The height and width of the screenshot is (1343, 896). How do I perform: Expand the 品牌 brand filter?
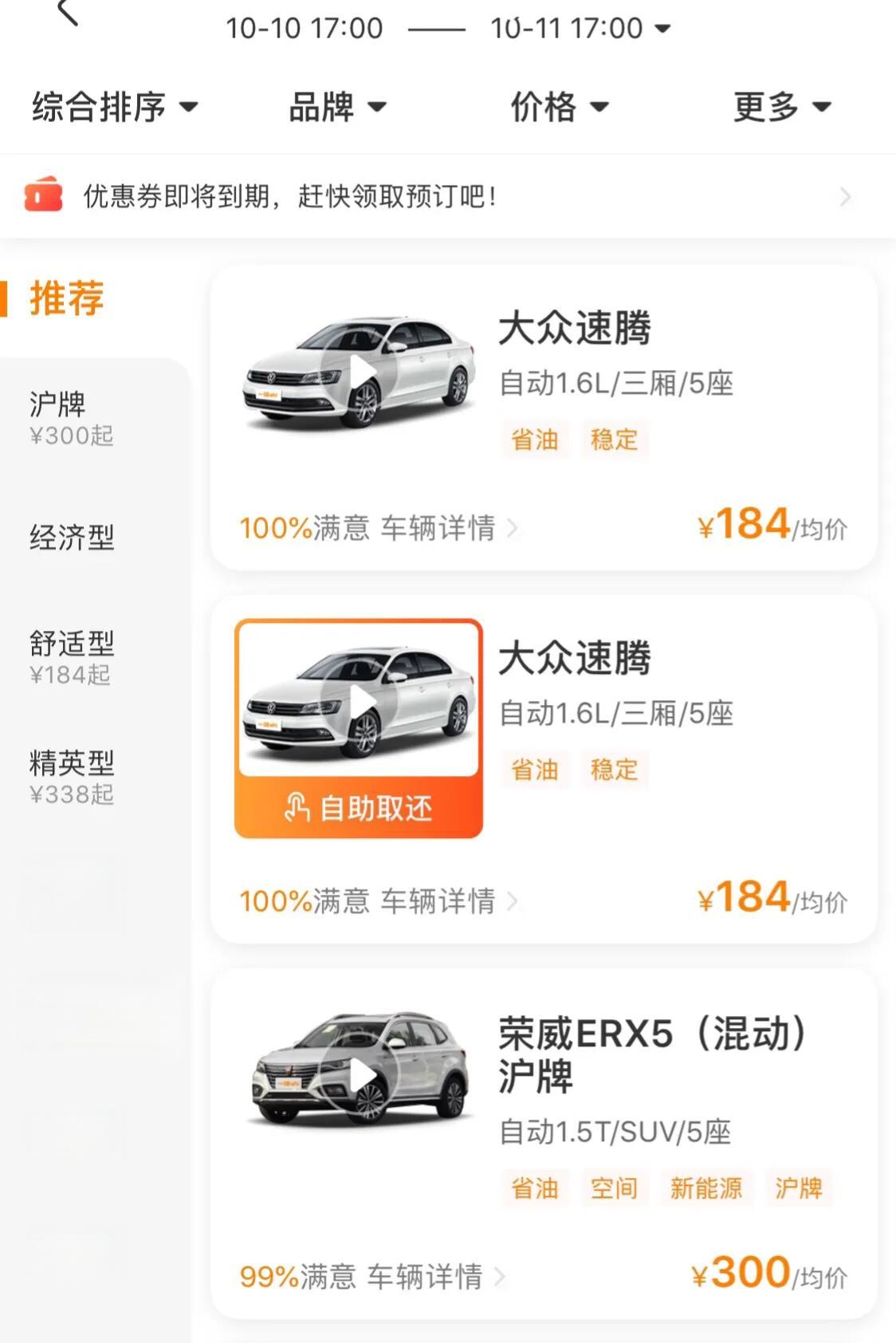coord(336,107)
